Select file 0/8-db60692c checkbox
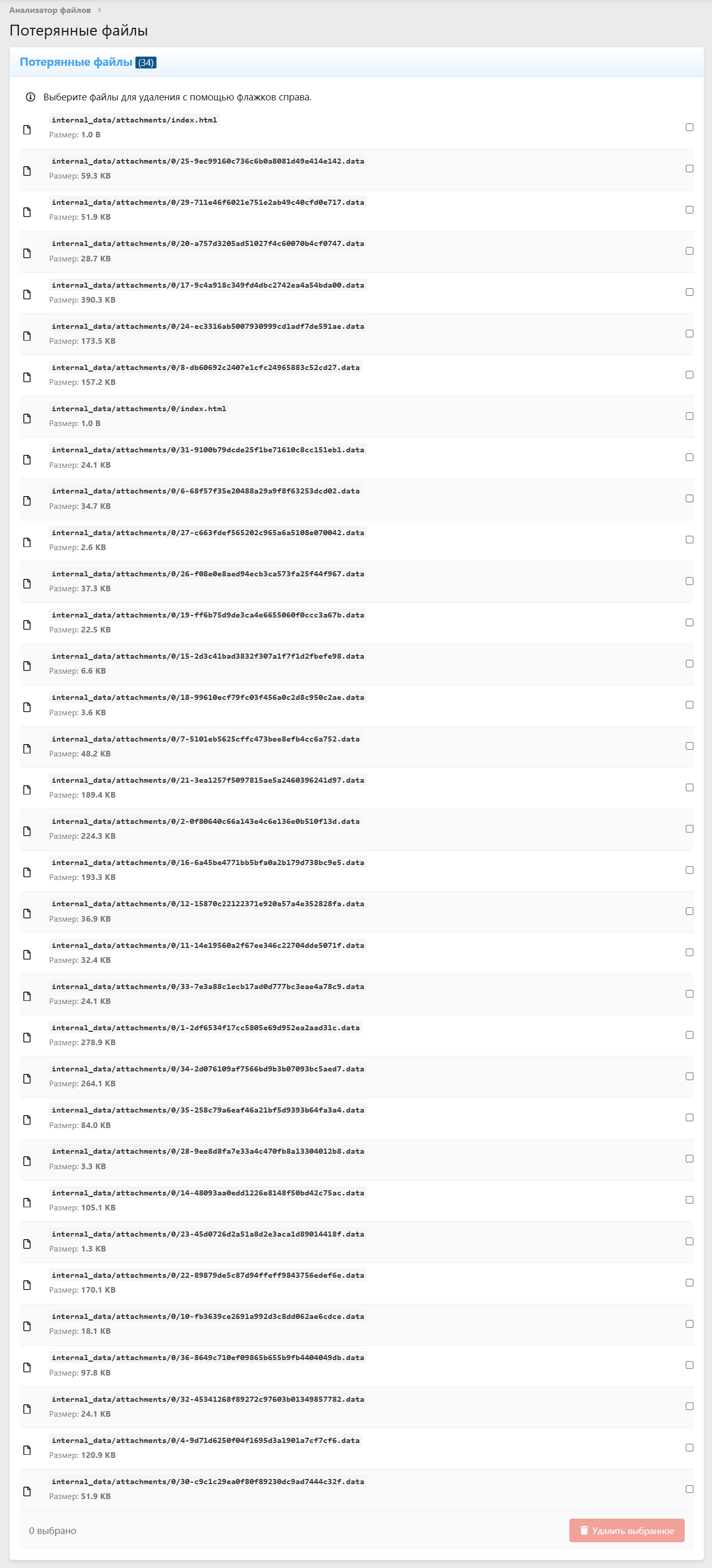The height and width of the screenshot is (1568, 712). pyautogui.click(x=689, y=375)
